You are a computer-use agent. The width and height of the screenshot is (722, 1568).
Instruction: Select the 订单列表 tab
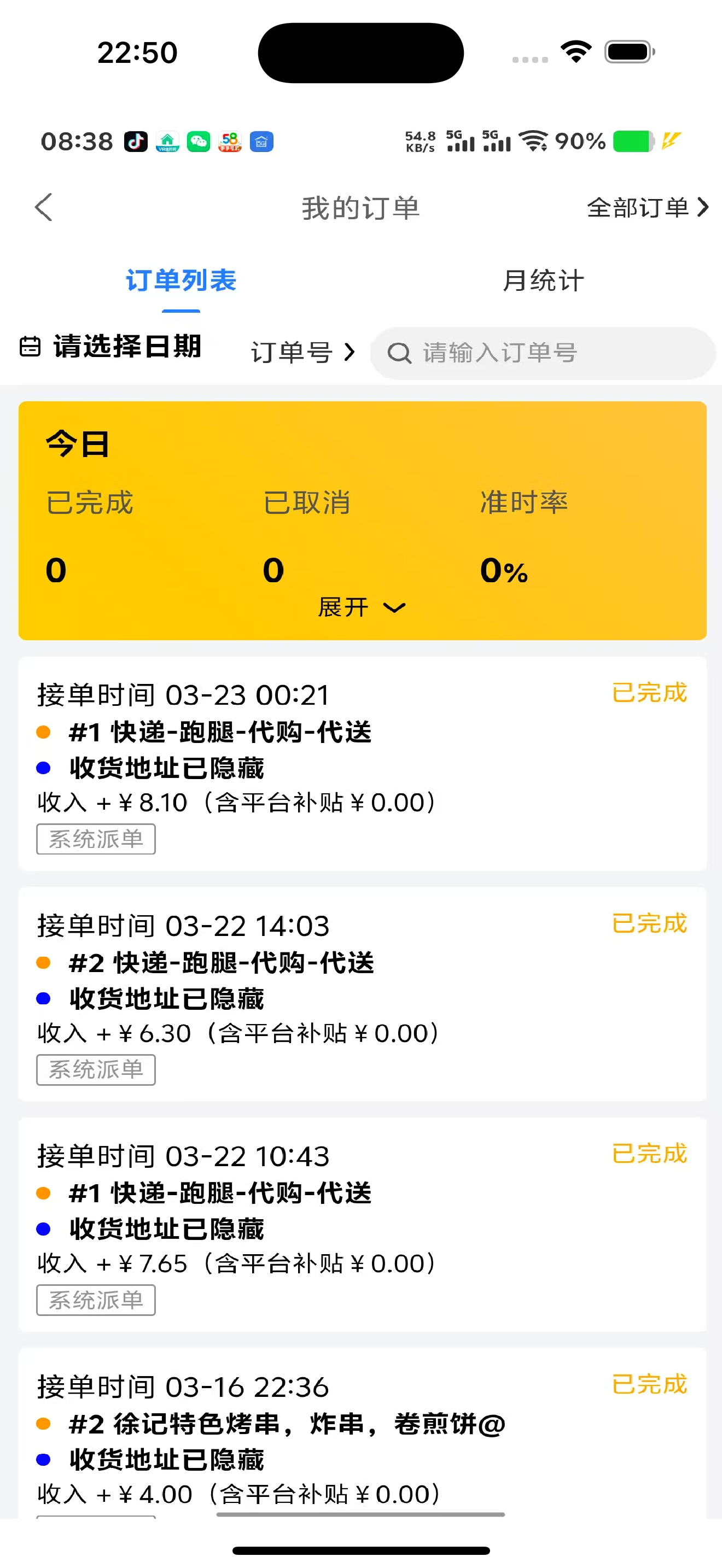181,281
